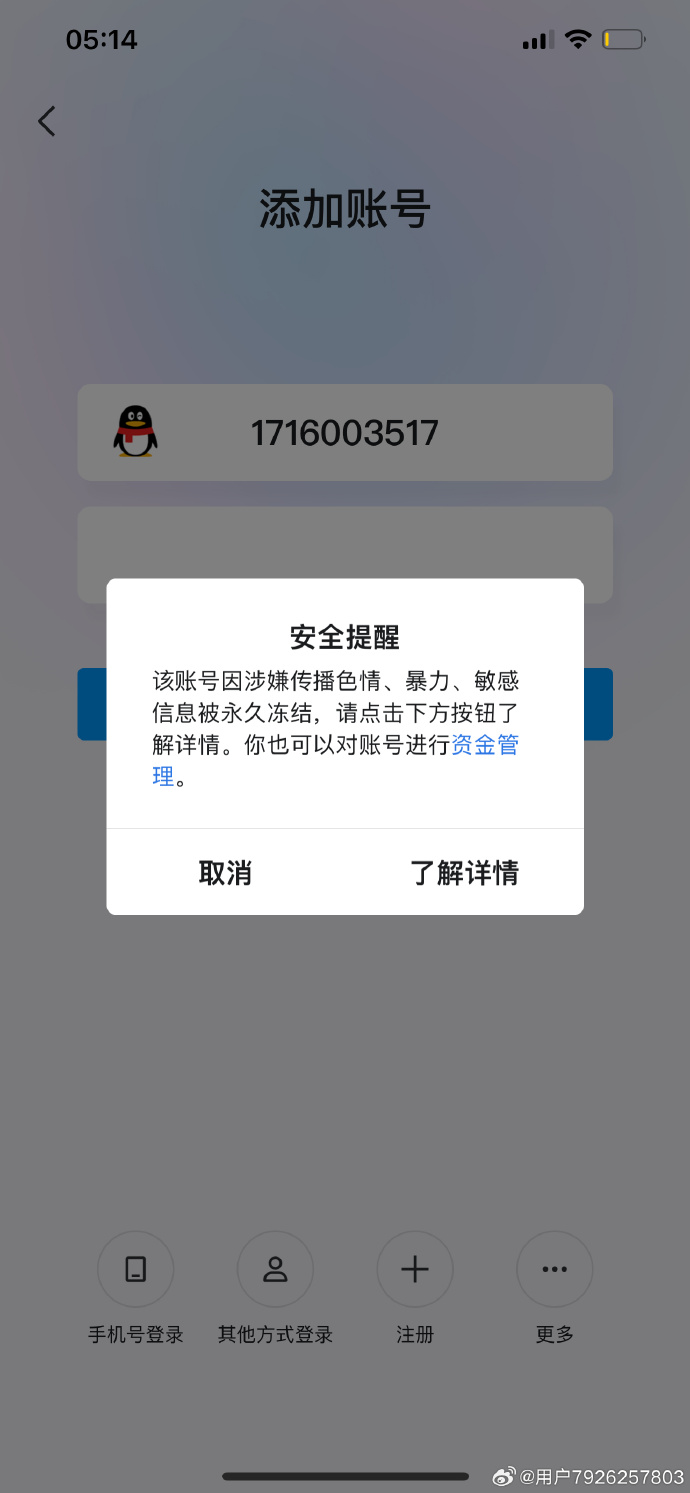Select 其他方式登录
The width and height of the screenshot is (690, 1493).
coord(275,1270)
